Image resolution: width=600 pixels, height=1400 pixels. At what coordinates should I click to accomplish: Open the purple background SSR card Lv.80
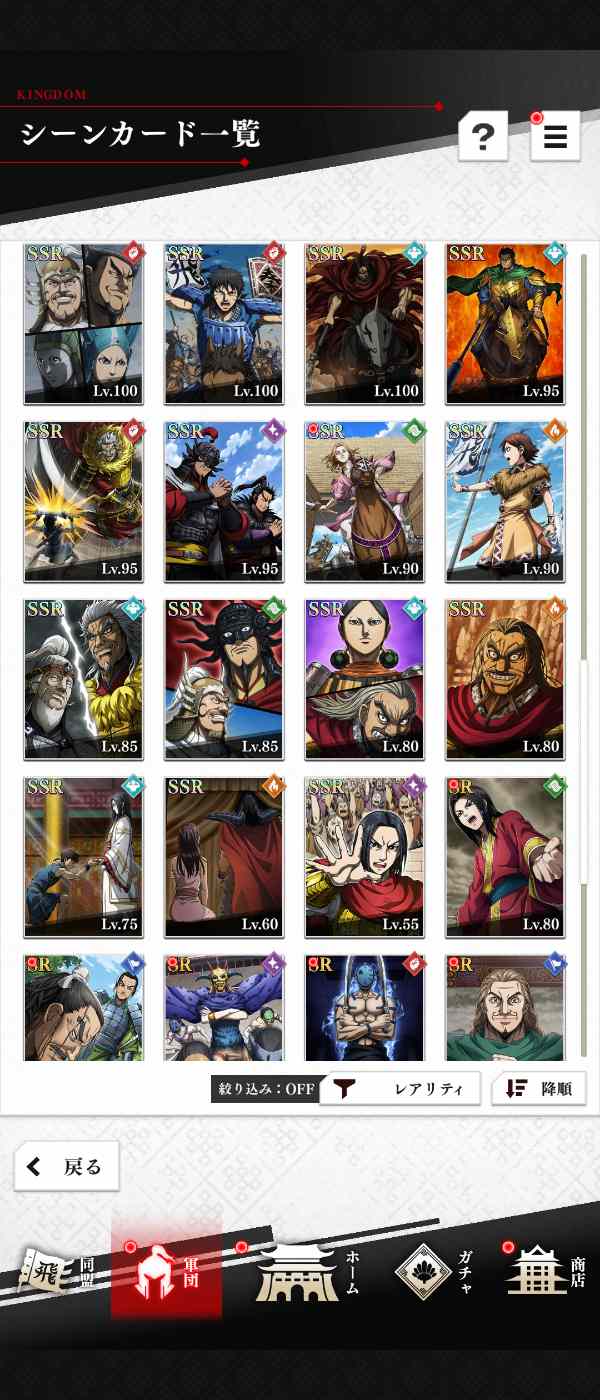365,679
